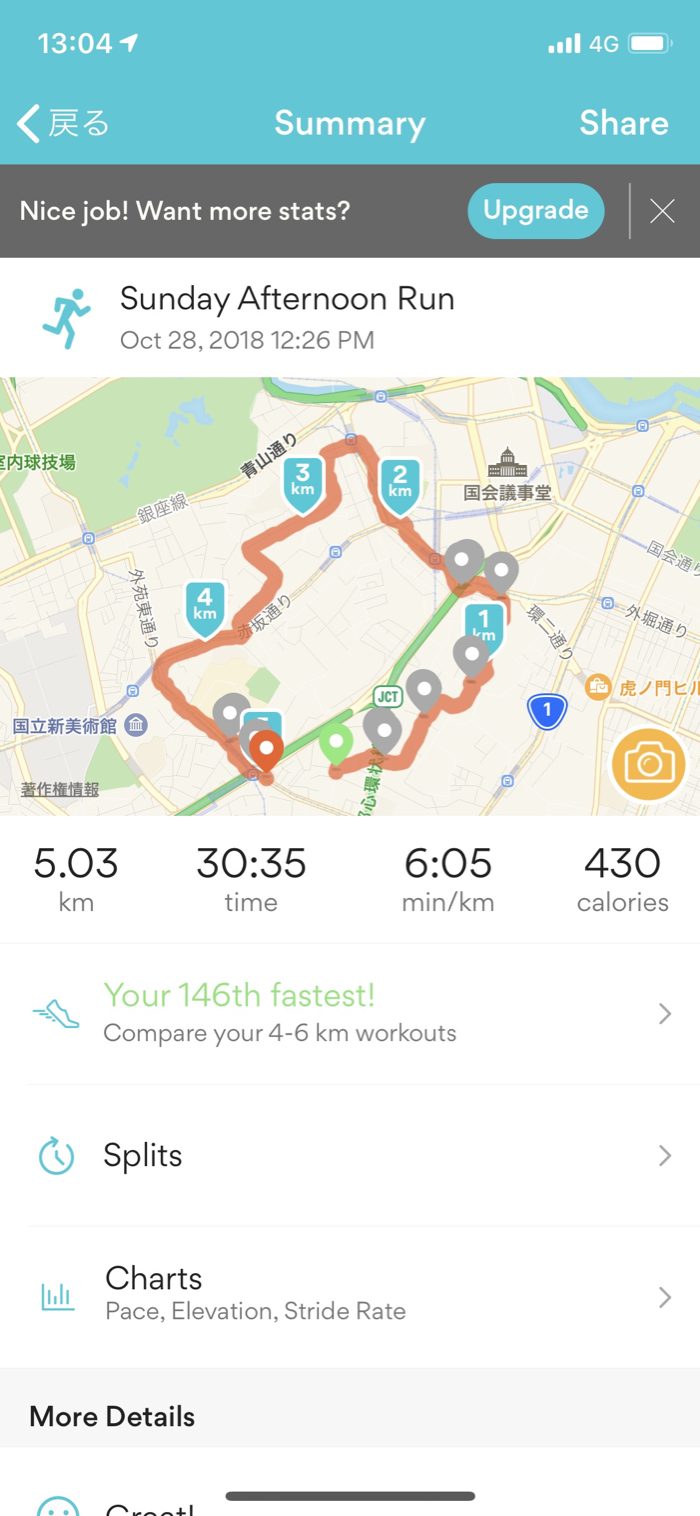The image size is (700, 1516).
Task: Add a photo with the camera button
Action: 648,765
